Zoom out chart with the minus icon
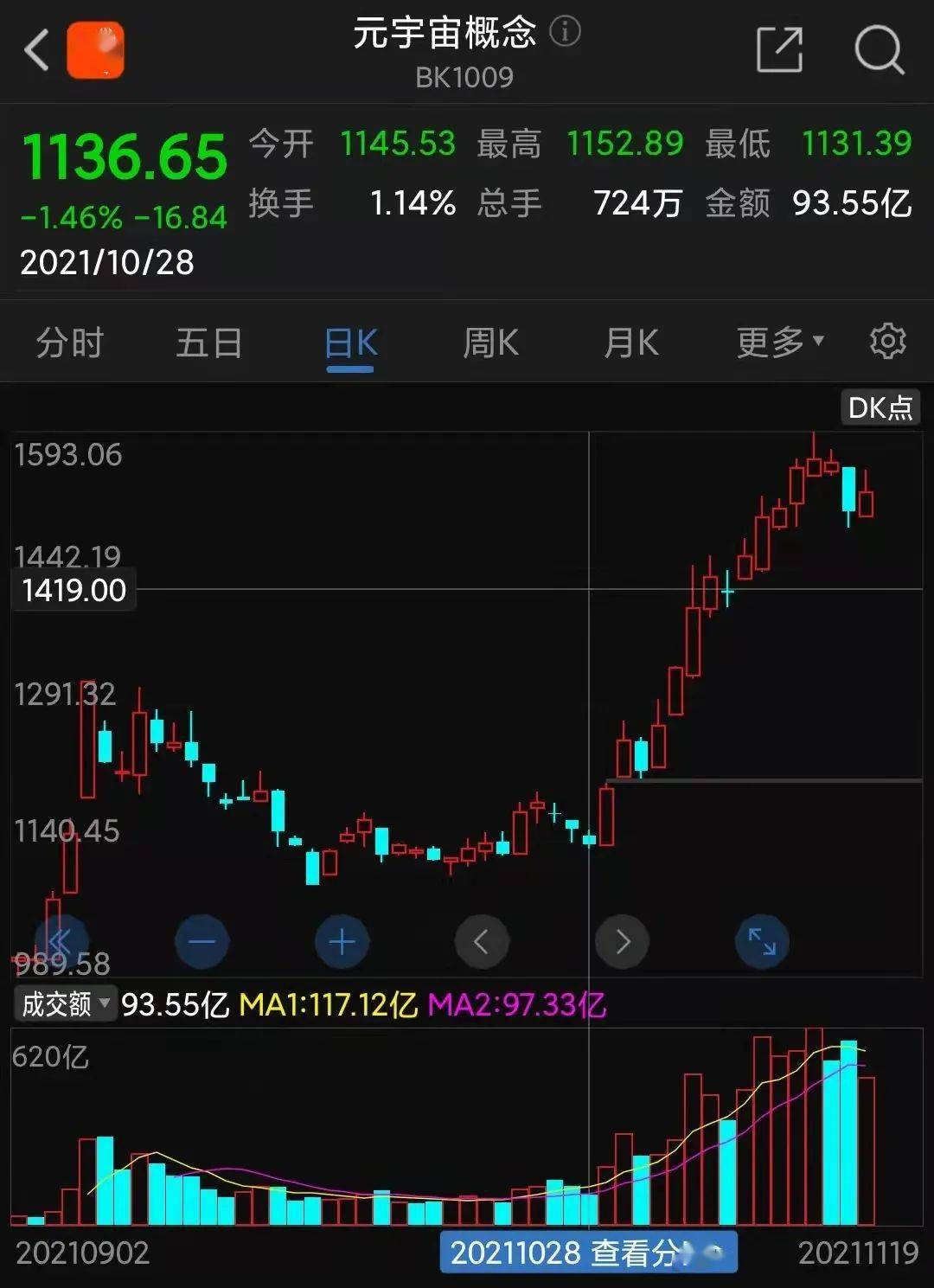 pos(202,941)
